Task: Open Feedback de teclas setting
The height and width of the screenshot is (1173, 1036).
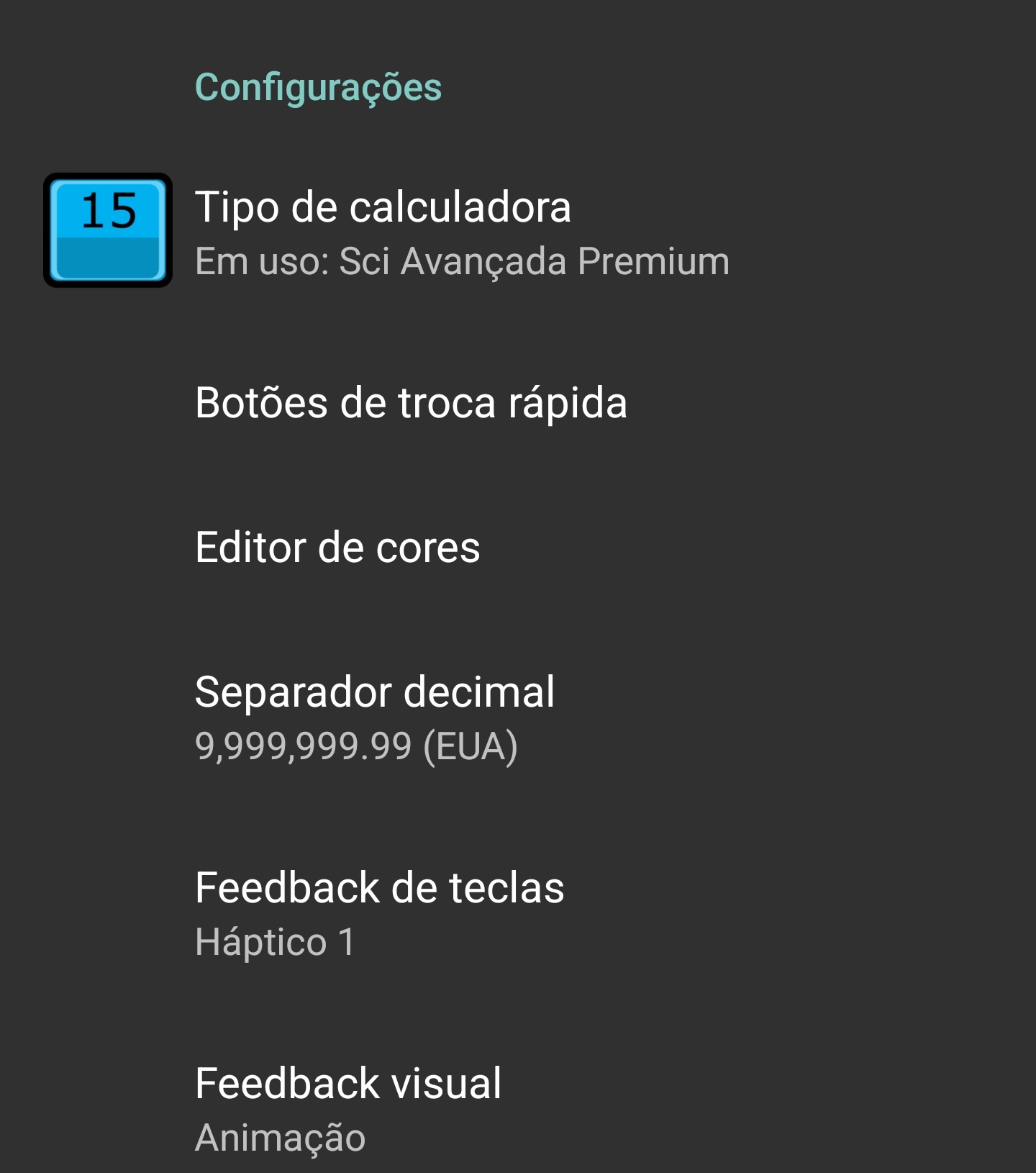Action: coord(379,914)
